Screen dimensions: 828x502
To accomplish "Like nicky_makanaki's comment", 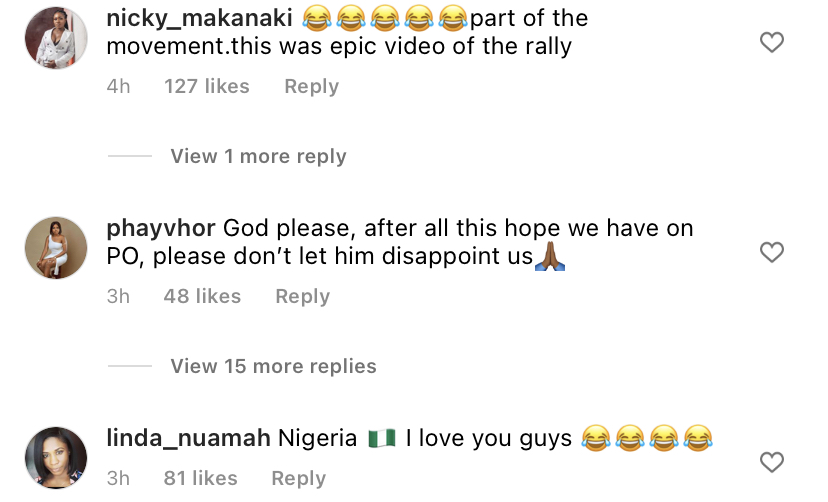I will coord(772,42).
